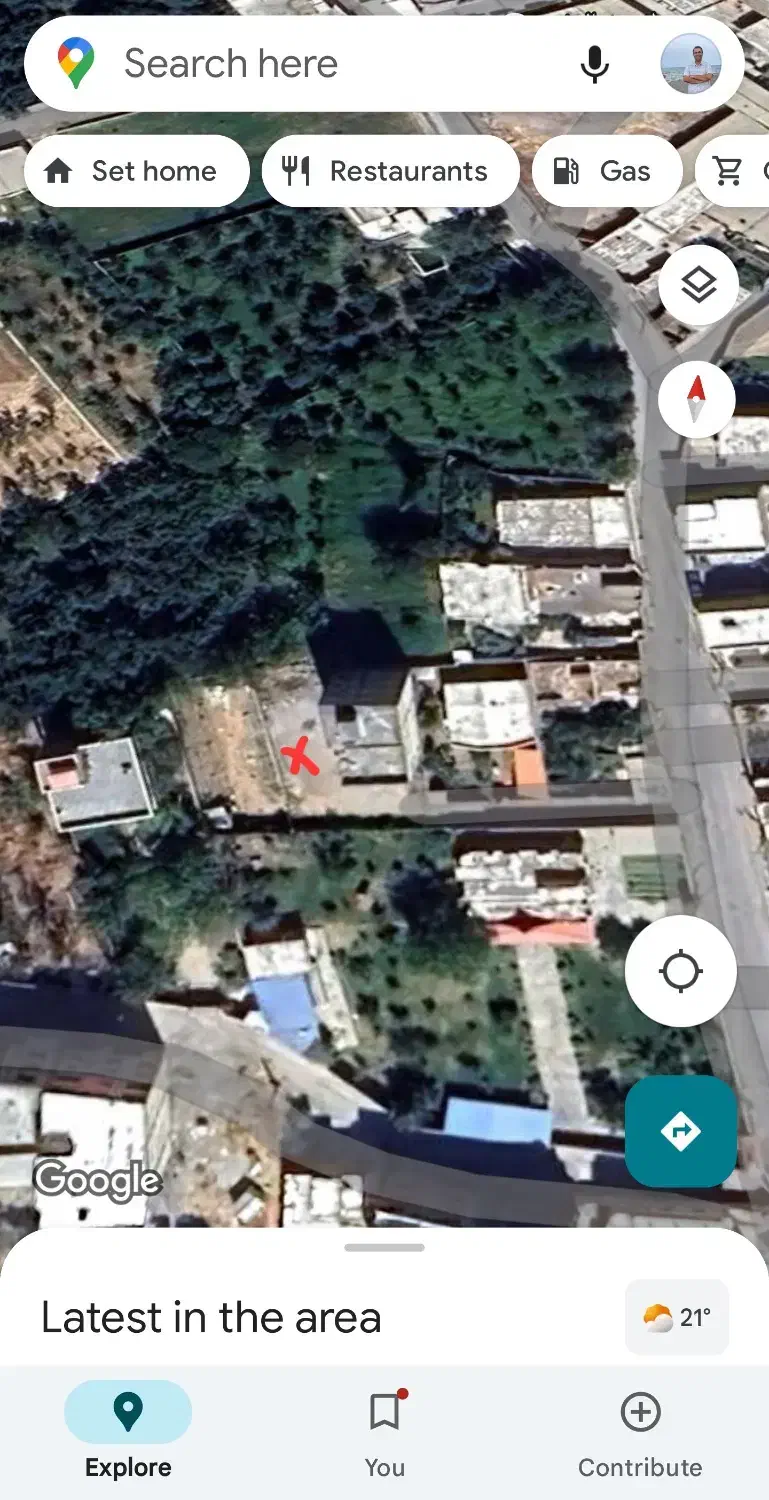Start a voice search with the microphone

tap(595, 64)
